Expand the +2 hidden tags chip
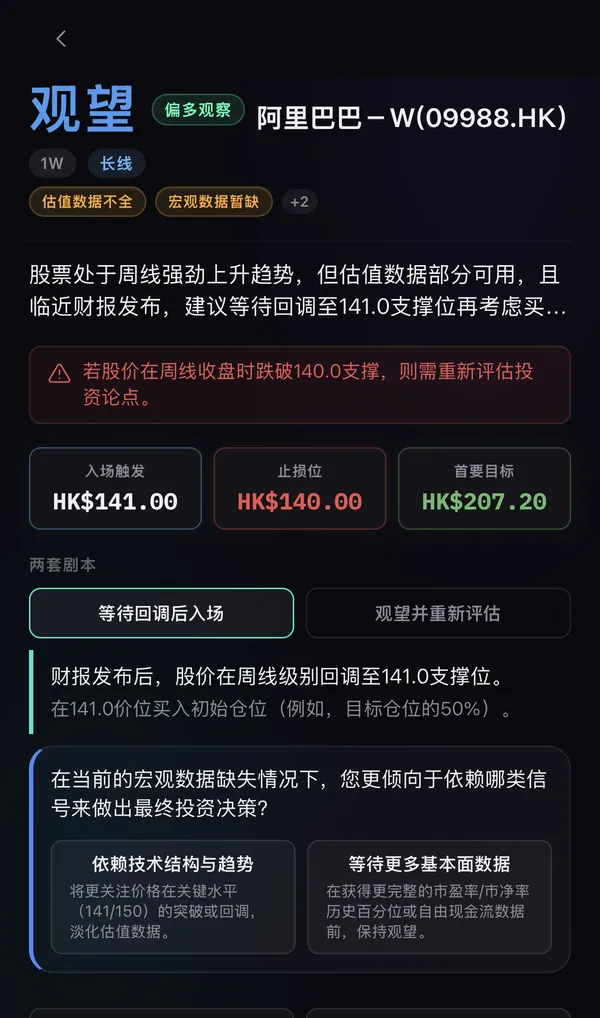 click(299, 202)
